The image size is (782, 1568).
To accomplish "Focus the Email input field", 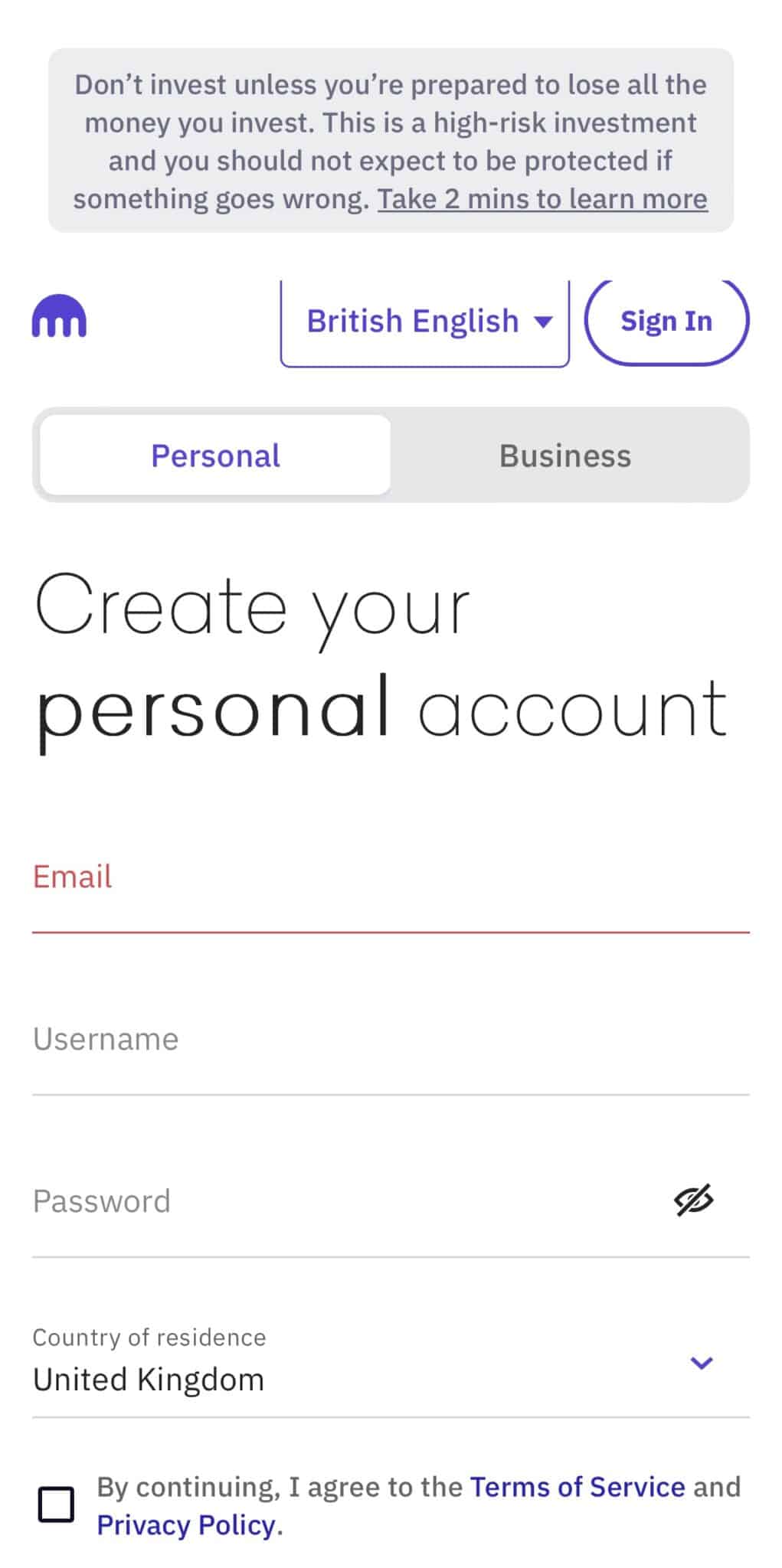I will click(x=391, y=890).
